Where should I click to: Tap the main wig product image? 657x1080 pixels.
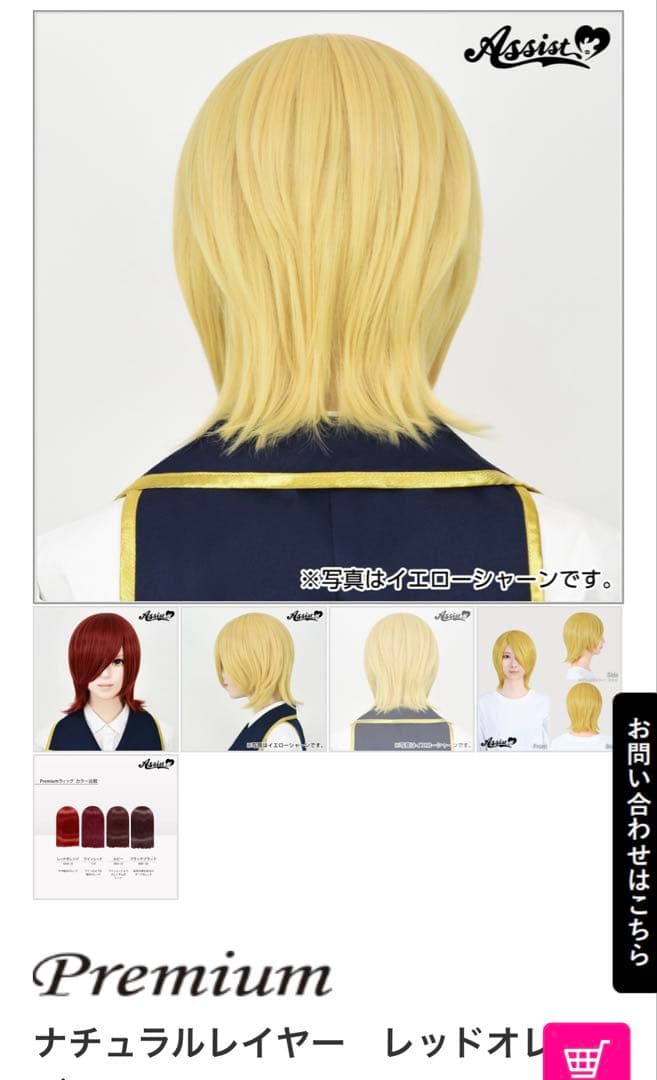tap(328, 306)
